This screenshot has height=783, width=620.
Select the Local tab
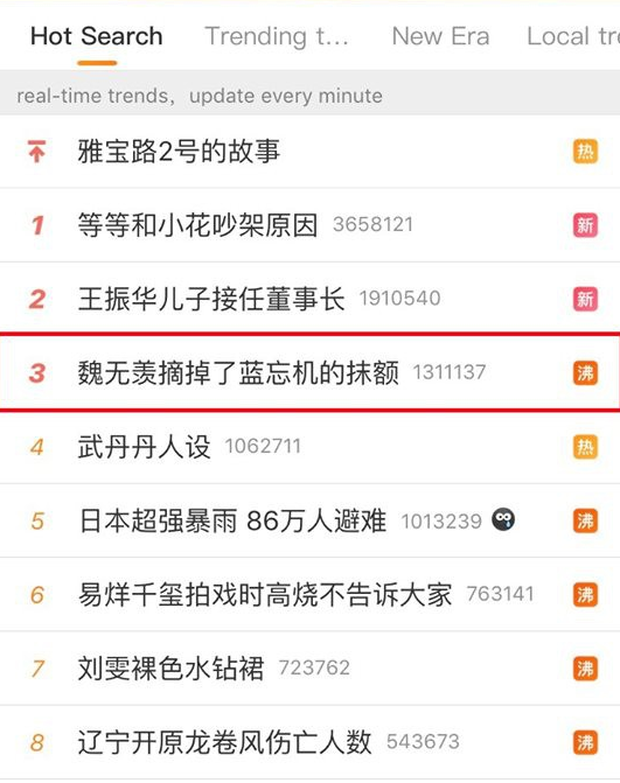[572, 37]
